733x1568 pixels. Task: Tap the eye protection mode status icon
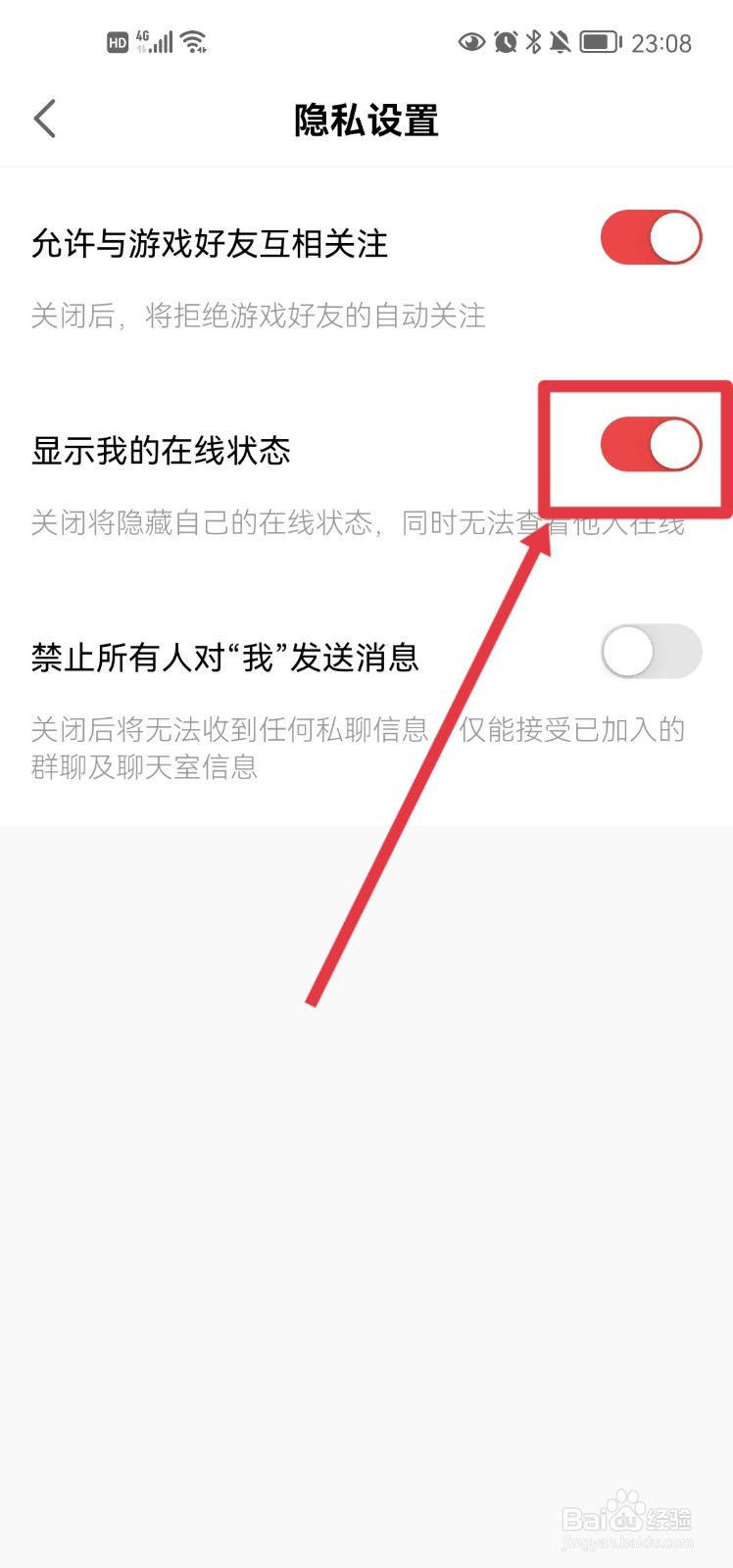click(x=471, y=41)
